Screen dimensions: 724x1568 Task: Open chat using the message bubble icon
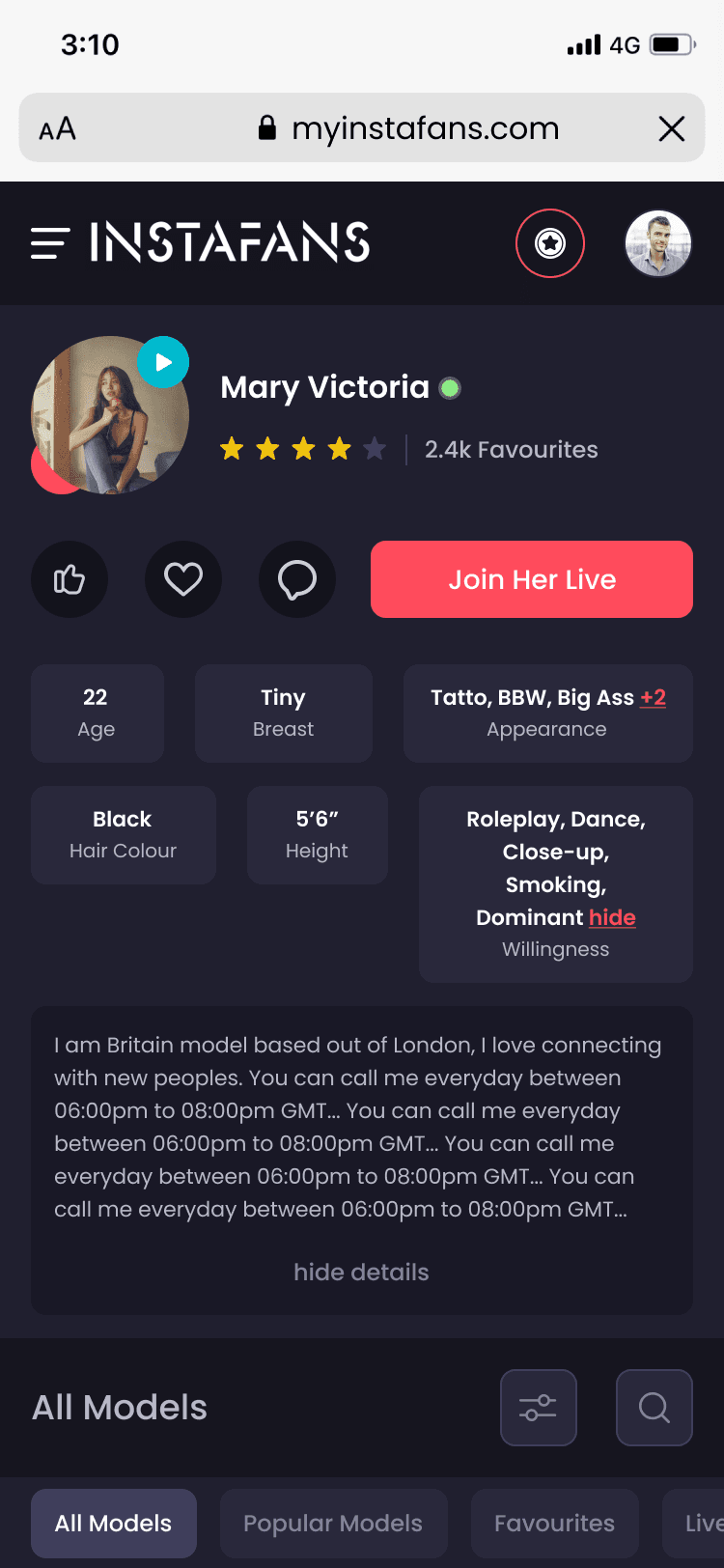pyautogui.click(x=296, y=579)
